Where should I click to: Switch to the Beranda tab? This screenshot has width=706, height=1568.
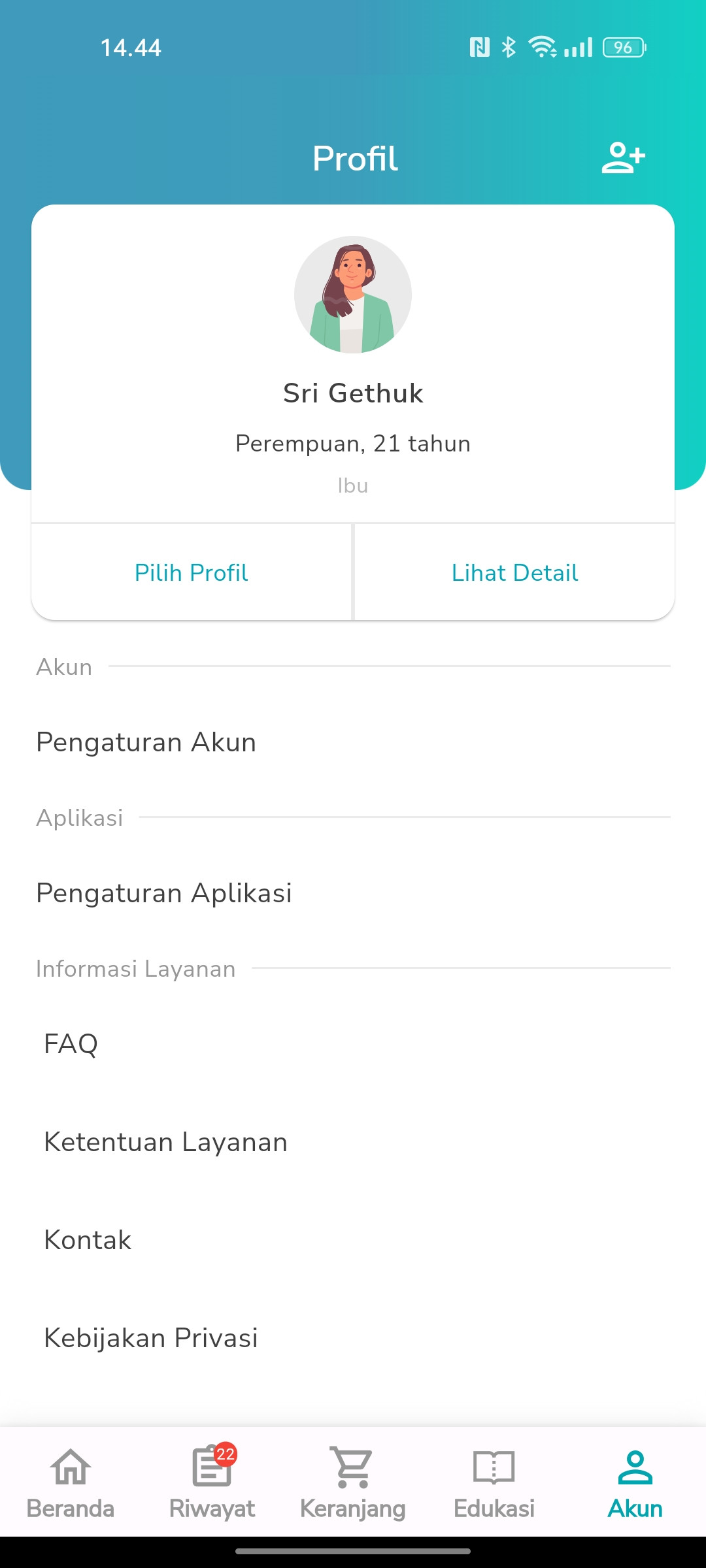(71, 1483)
